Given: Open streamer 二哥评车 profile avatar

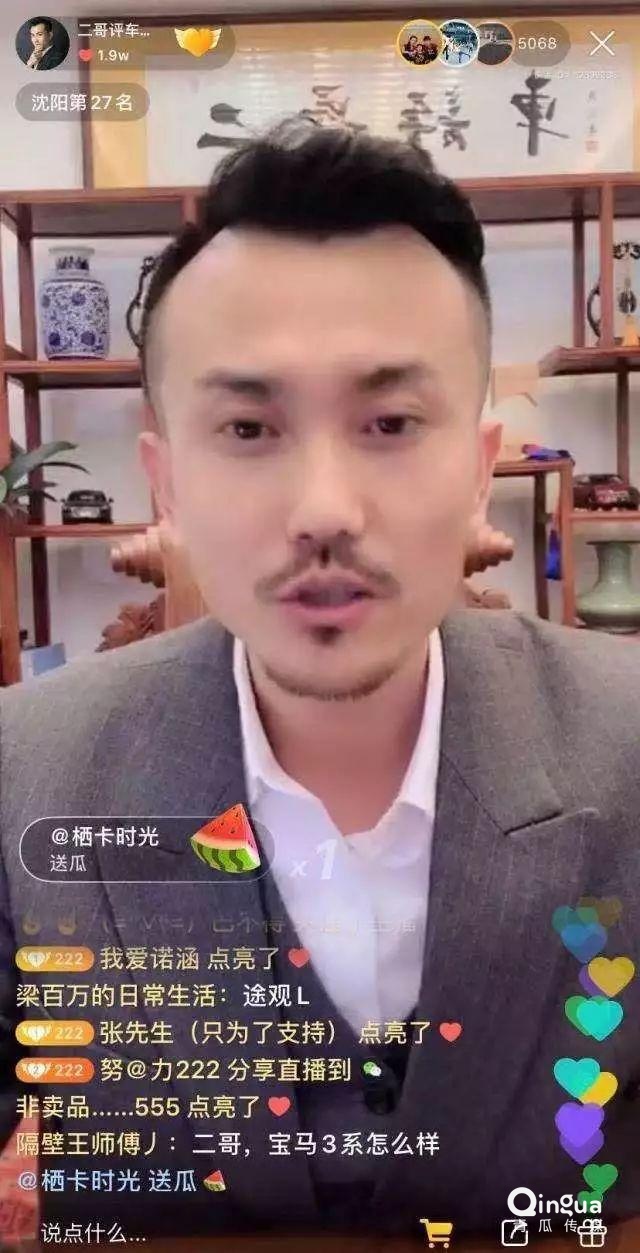Looking at the screenshot, I should (x=42, y=43).
